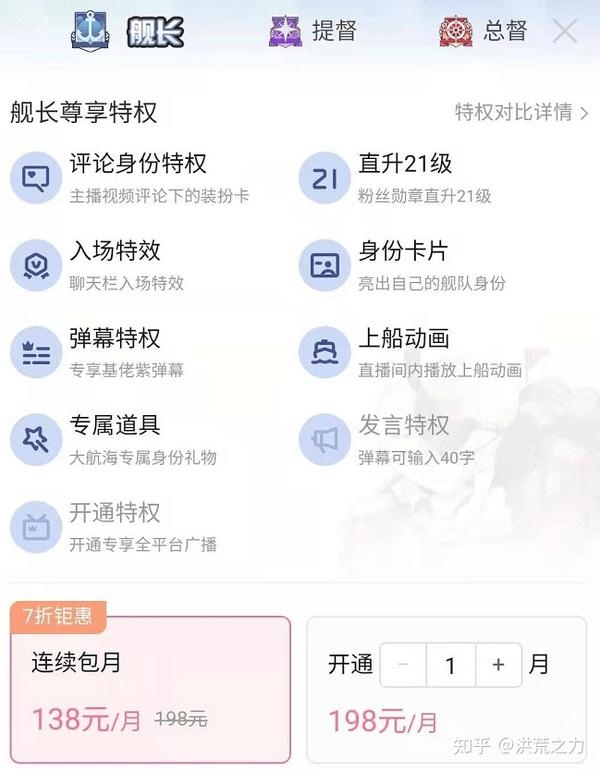Viewport: 600px width, 771px height.
Task: Decrease the number of months
Action: 403,665
